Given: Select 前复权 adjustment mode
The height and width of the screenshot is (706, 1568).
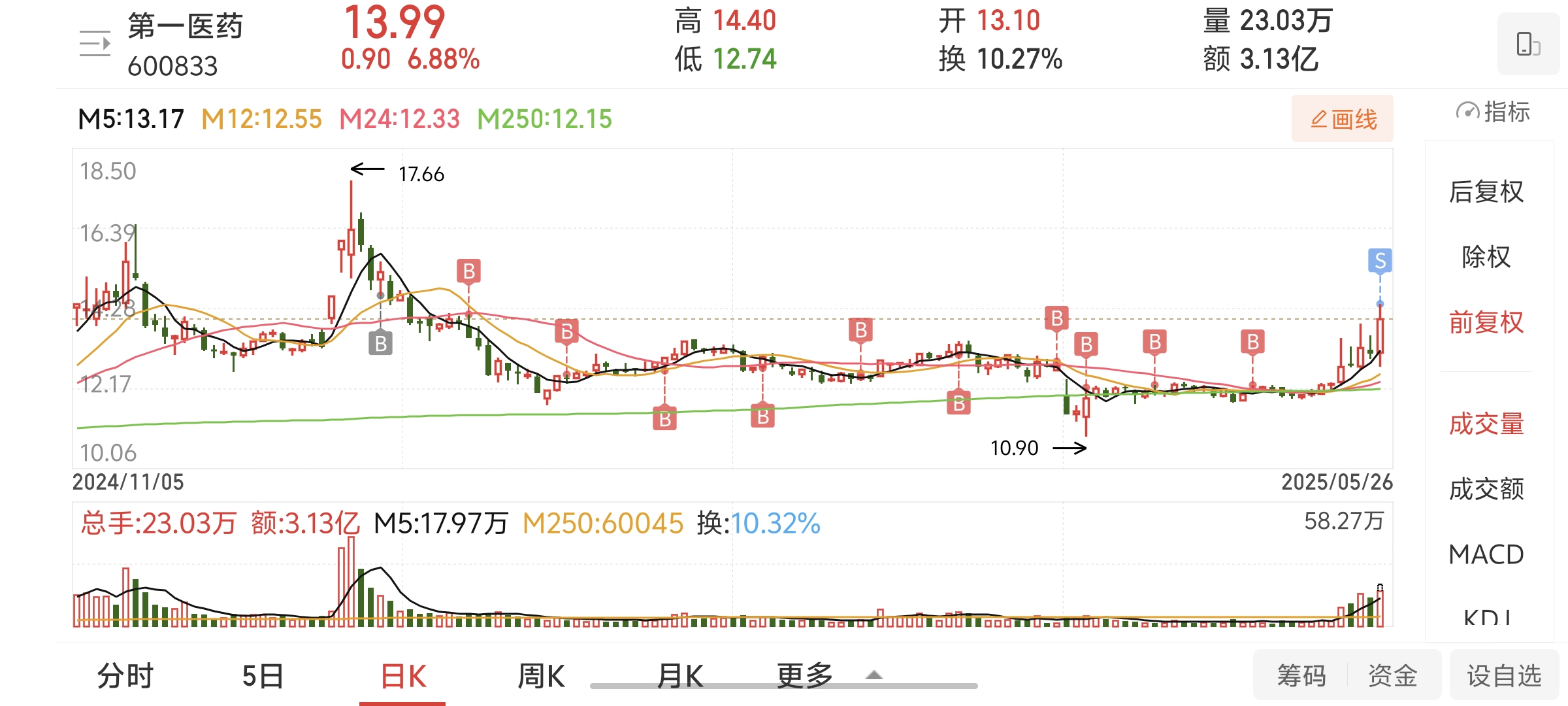Looking at the screenshot, I should click(1486, 322).
